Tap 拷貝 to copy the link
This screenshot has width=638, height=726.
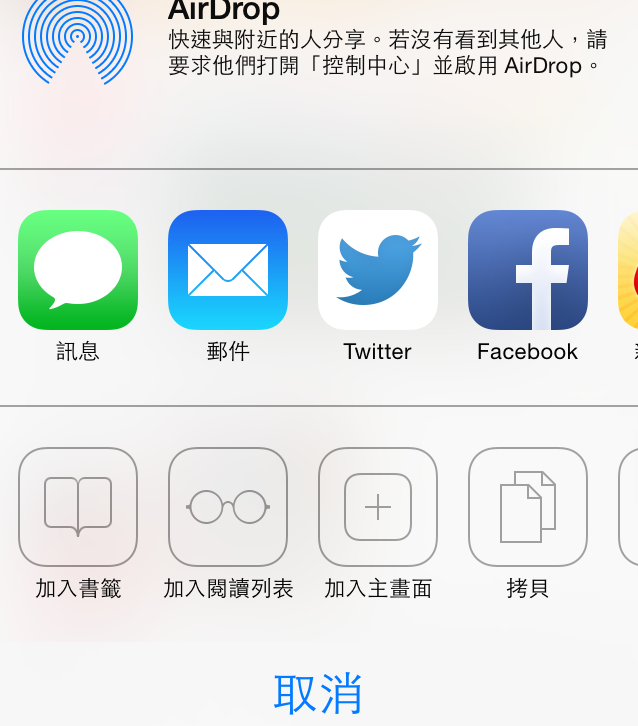click(528, 507)
